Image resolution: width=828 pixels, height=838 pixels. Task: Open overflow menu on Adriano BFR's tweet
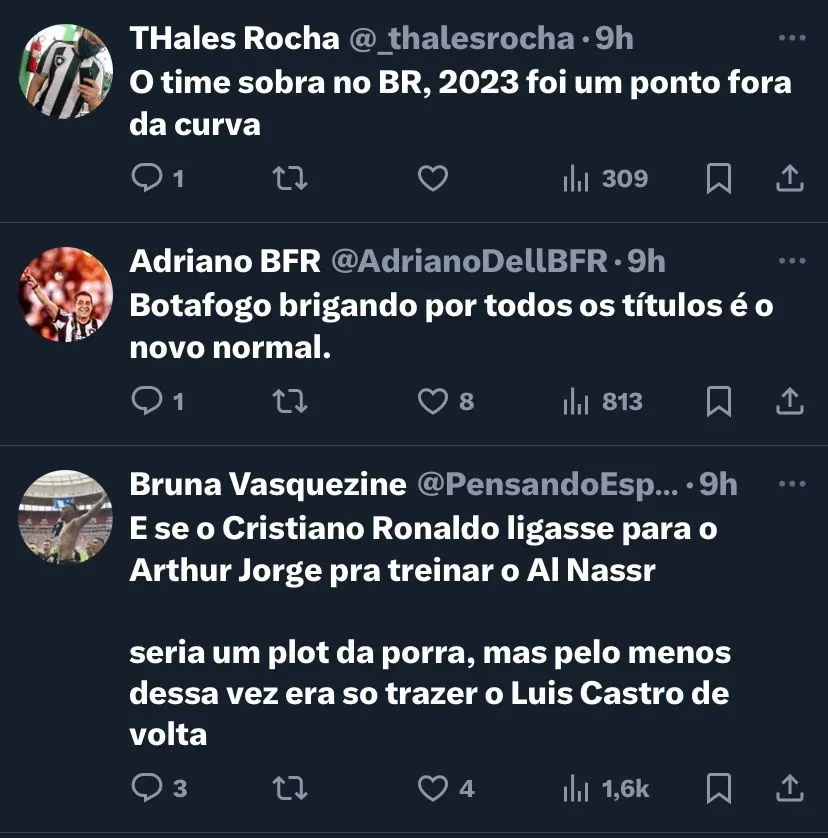[791, 261]
